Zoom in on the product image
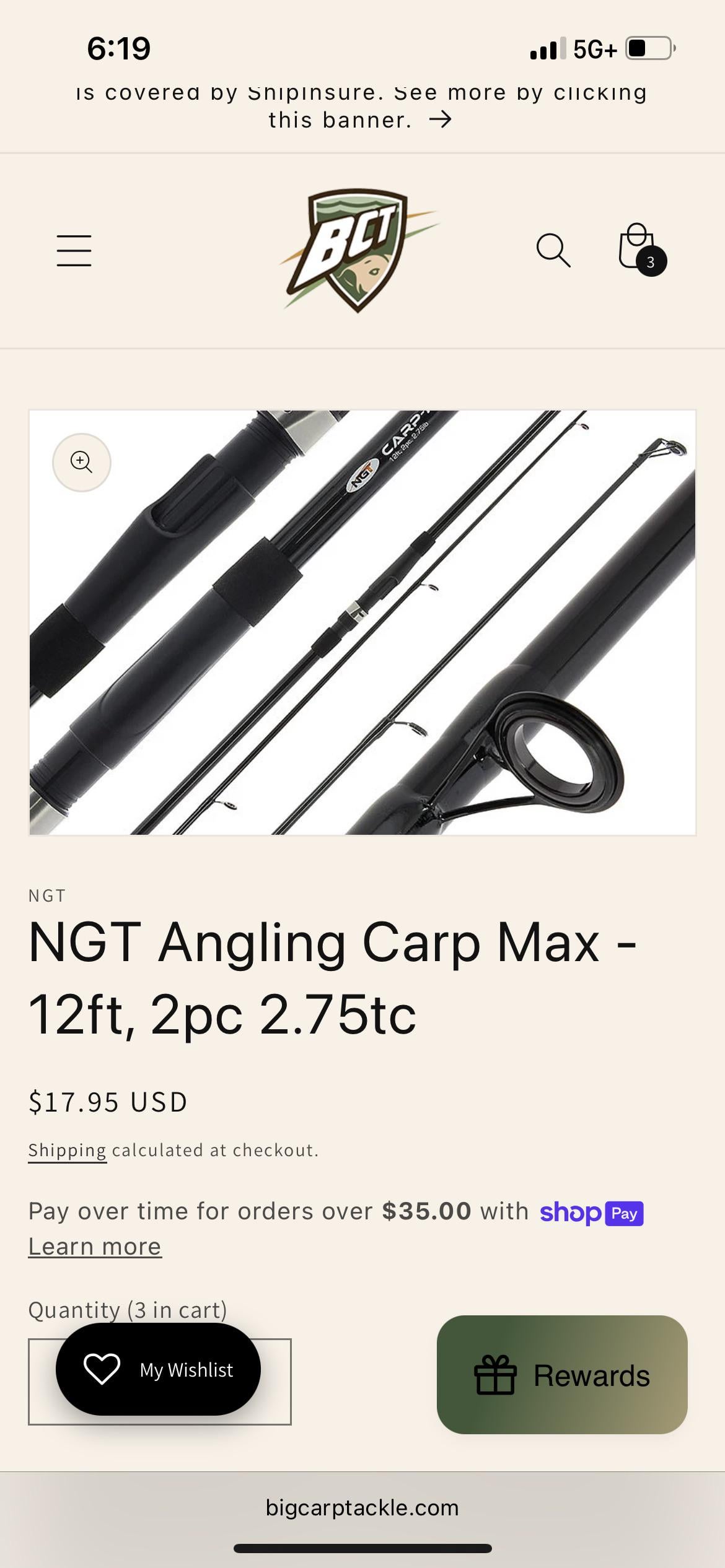This screenshot has width=725, height=1568. click(82, 462)
